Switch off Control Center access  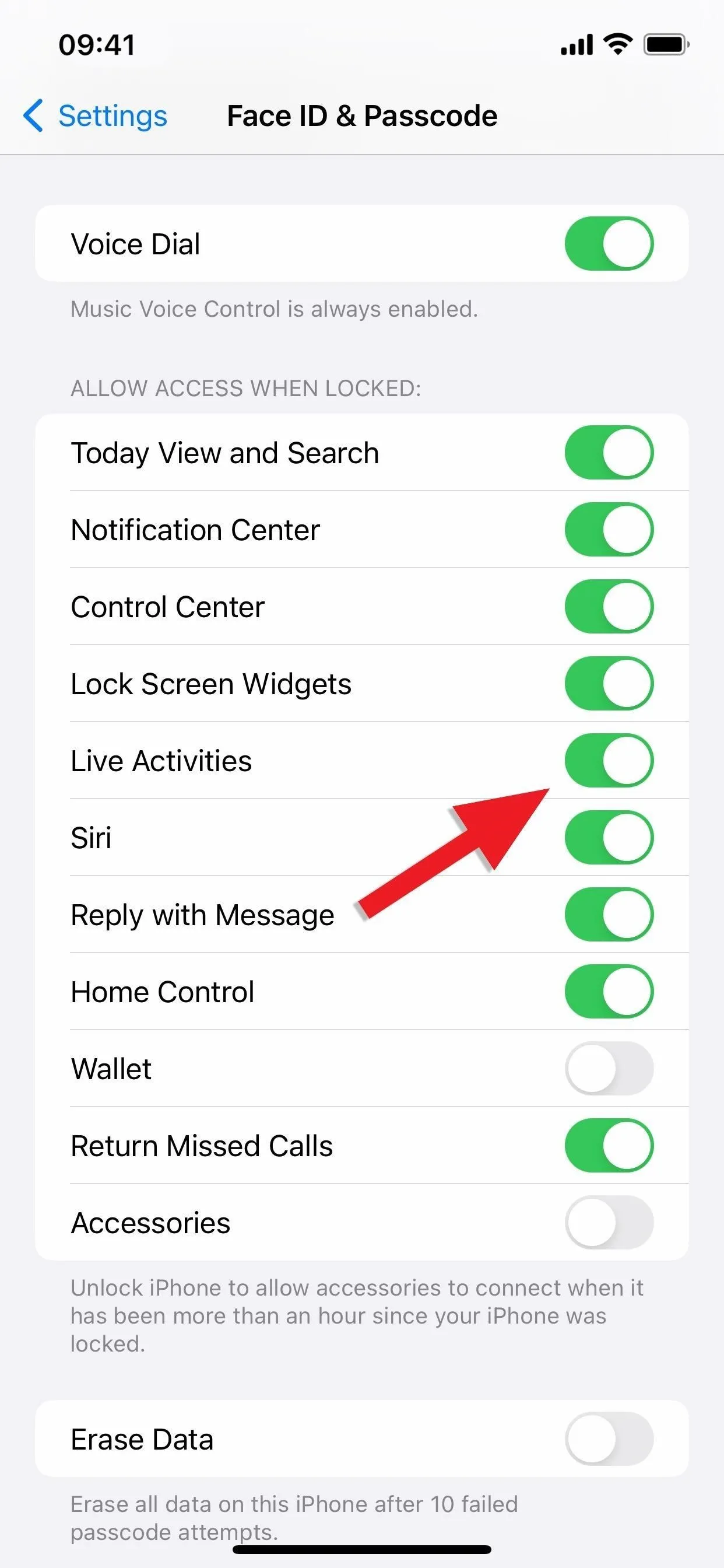[609, 606]
